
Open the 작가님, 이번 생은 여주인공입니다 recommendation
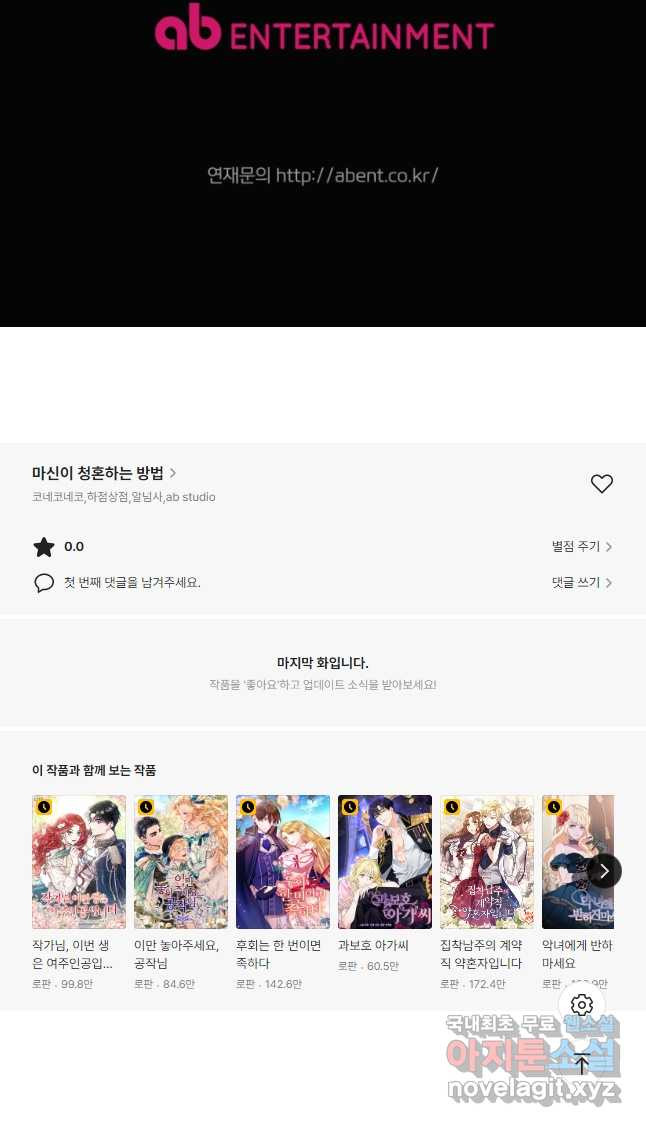tap(79, 862)
